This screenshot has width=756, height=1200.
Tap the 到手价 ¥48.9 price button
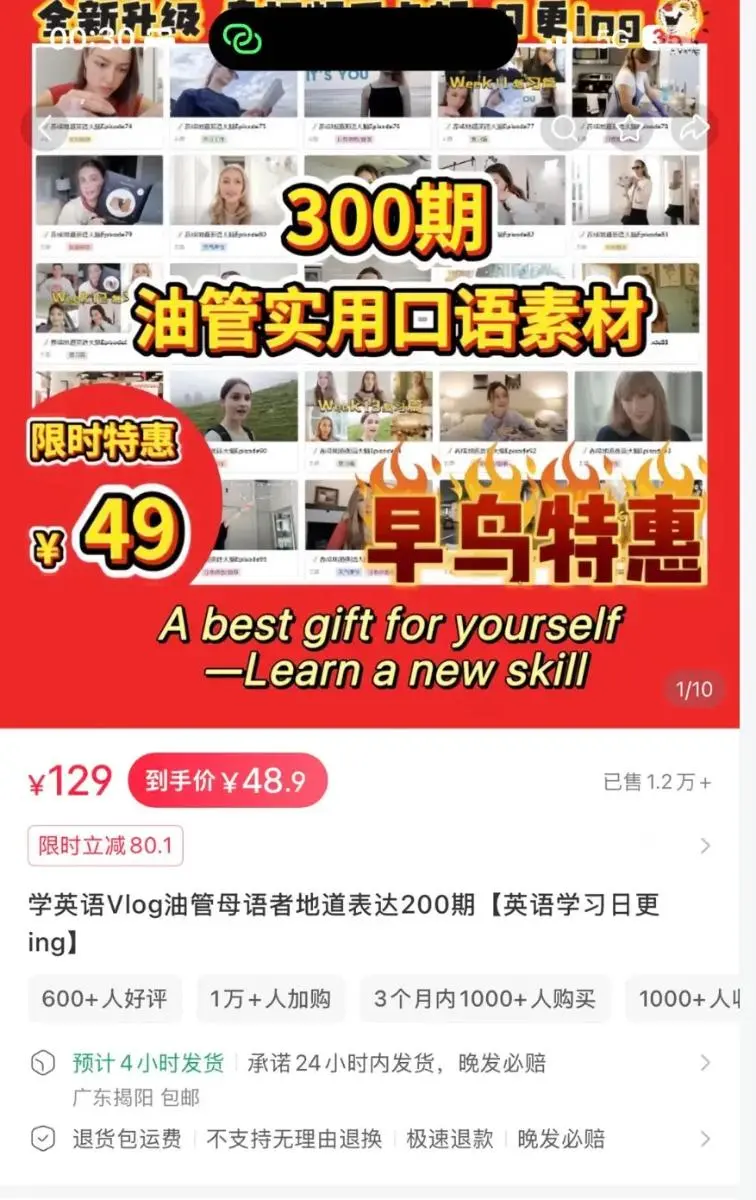227,781
